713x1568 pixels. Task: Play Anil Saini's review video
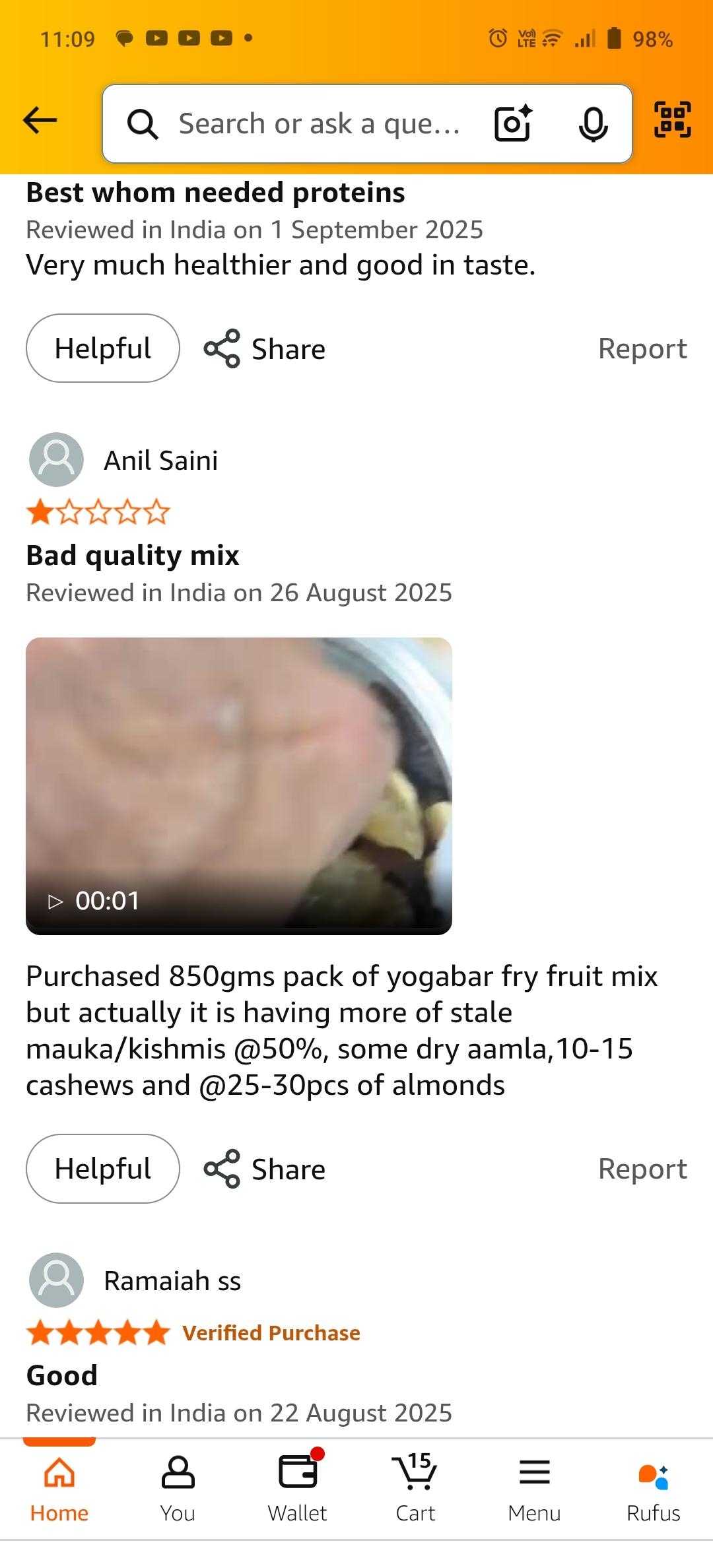point(238,785)
